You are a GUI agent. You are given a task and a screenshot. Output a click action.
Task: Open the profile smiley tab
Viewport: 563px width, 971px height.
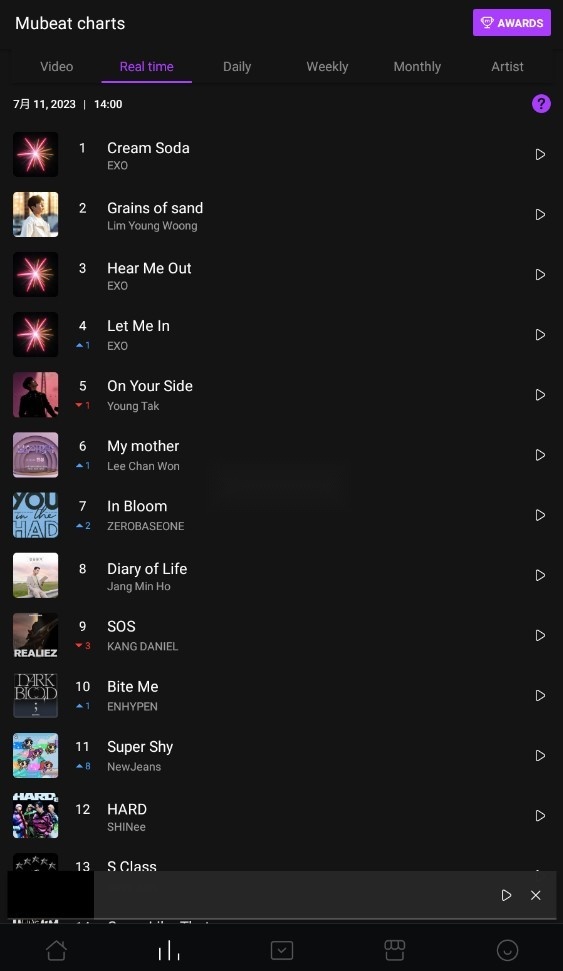tap(507, 950)
